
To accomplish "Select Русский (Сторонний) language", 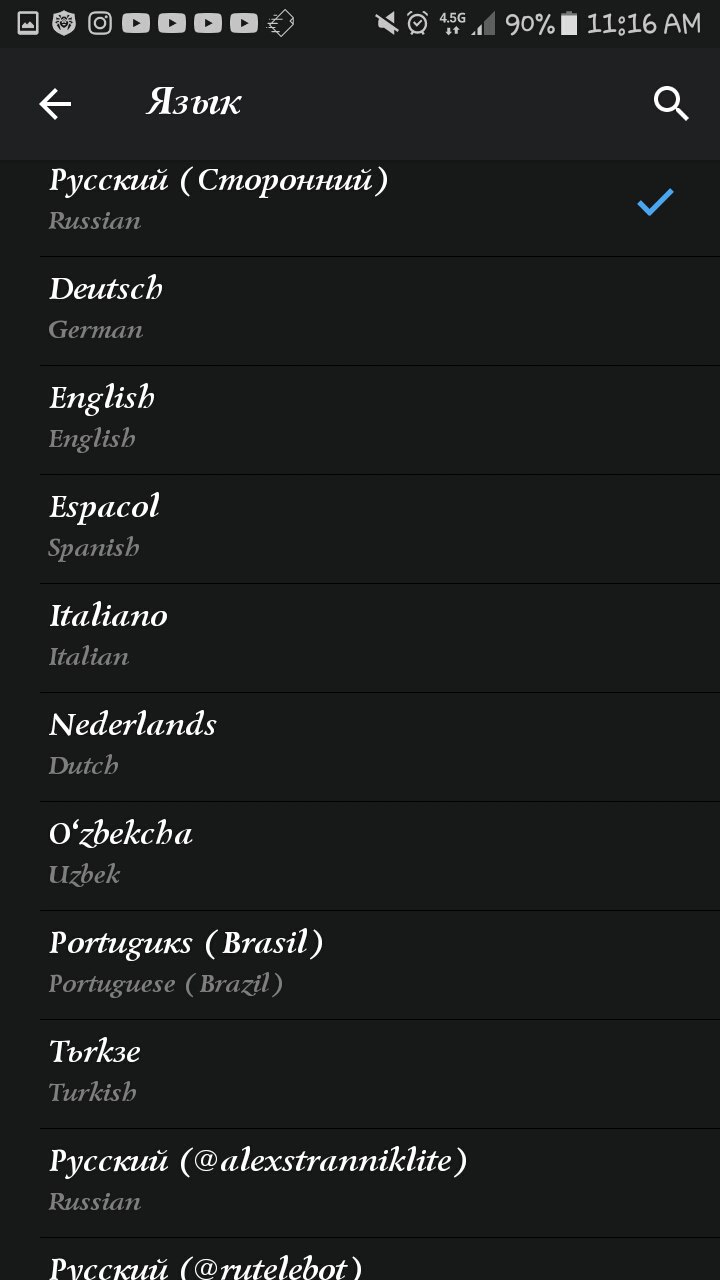I will pos(360,202).
